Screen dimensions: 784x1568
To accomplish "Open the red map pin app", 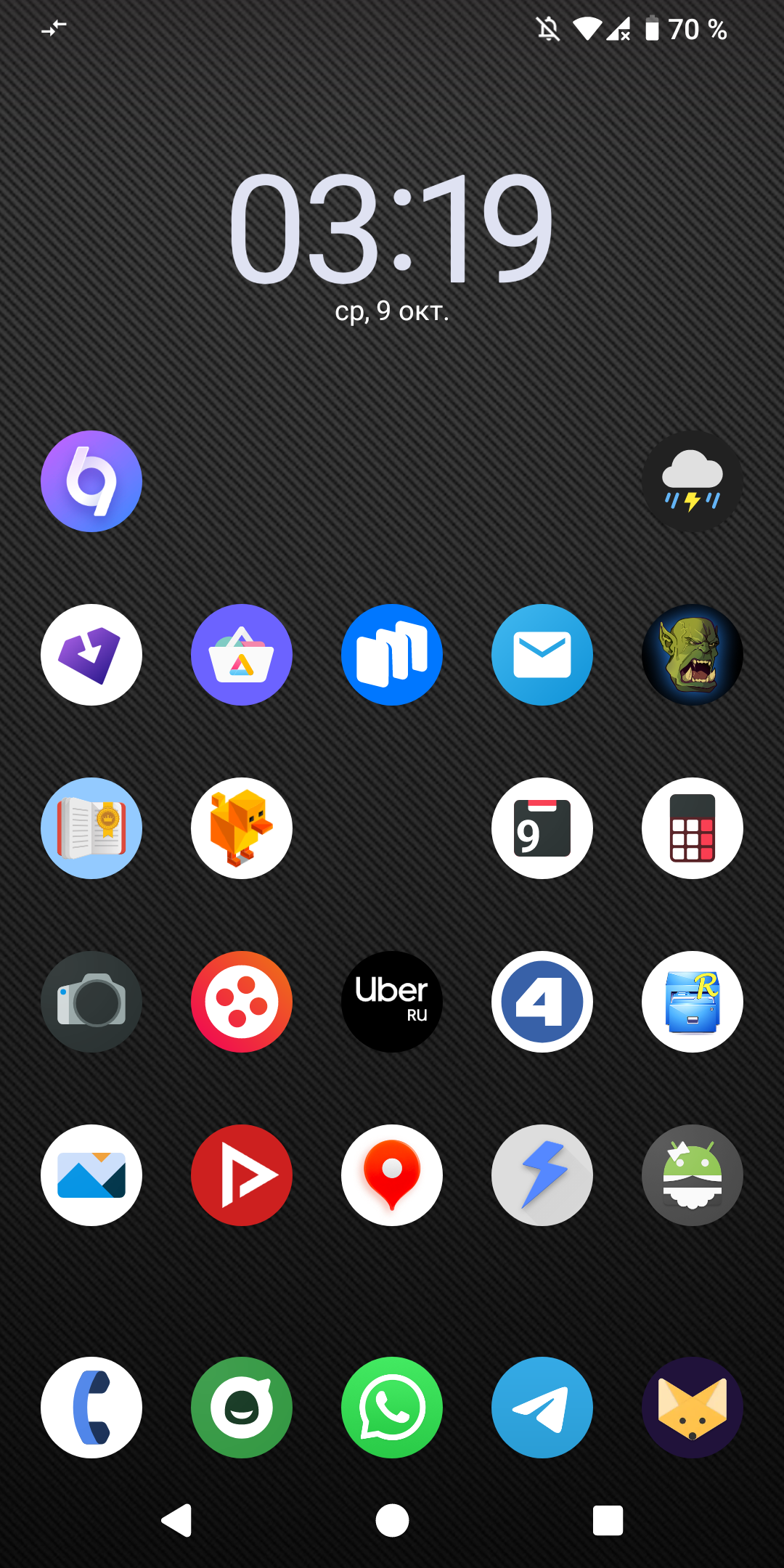I will 392,1175.
